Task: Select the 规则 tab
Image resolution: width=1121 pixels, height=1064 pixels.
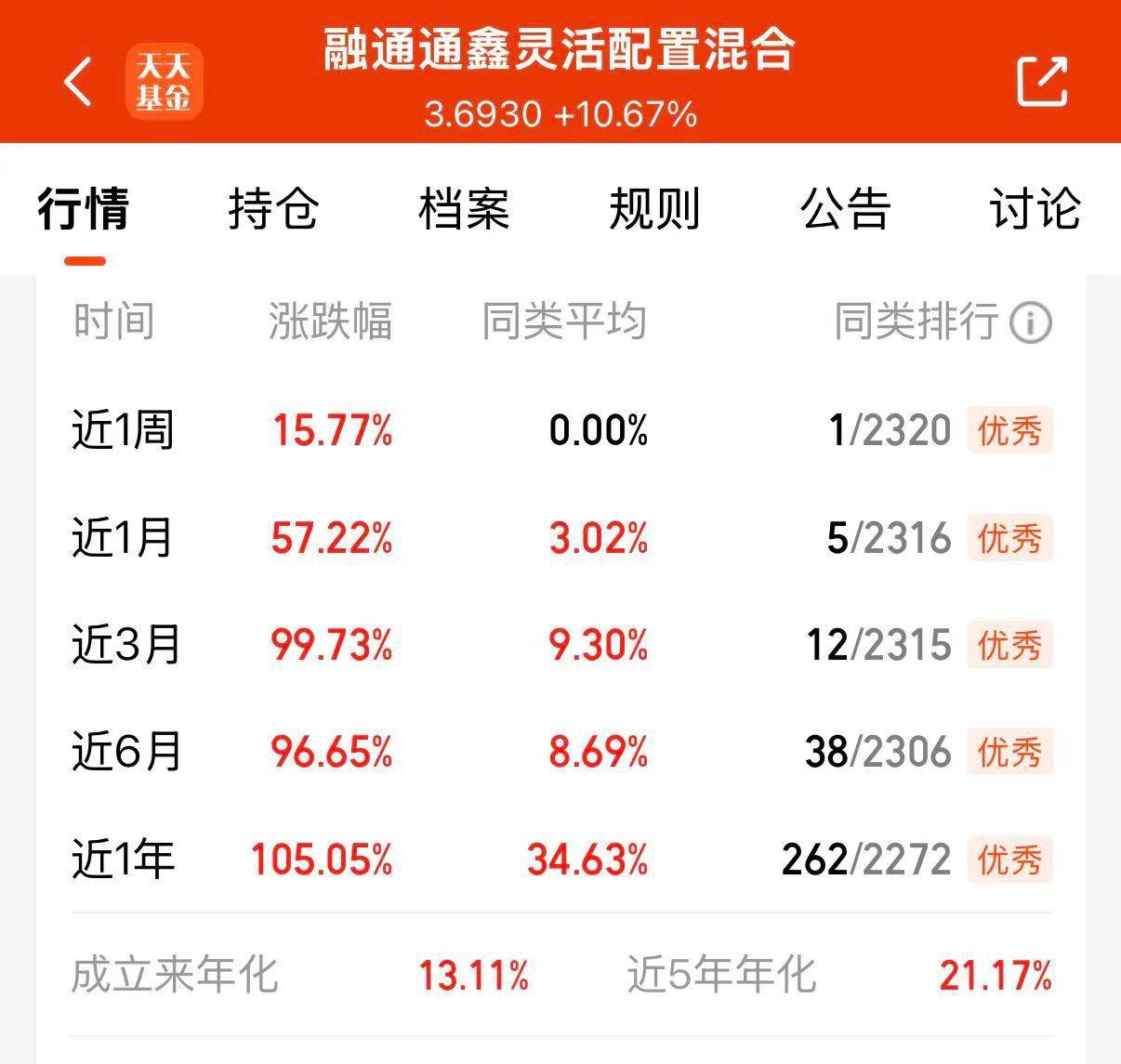Action: [654, 208]
